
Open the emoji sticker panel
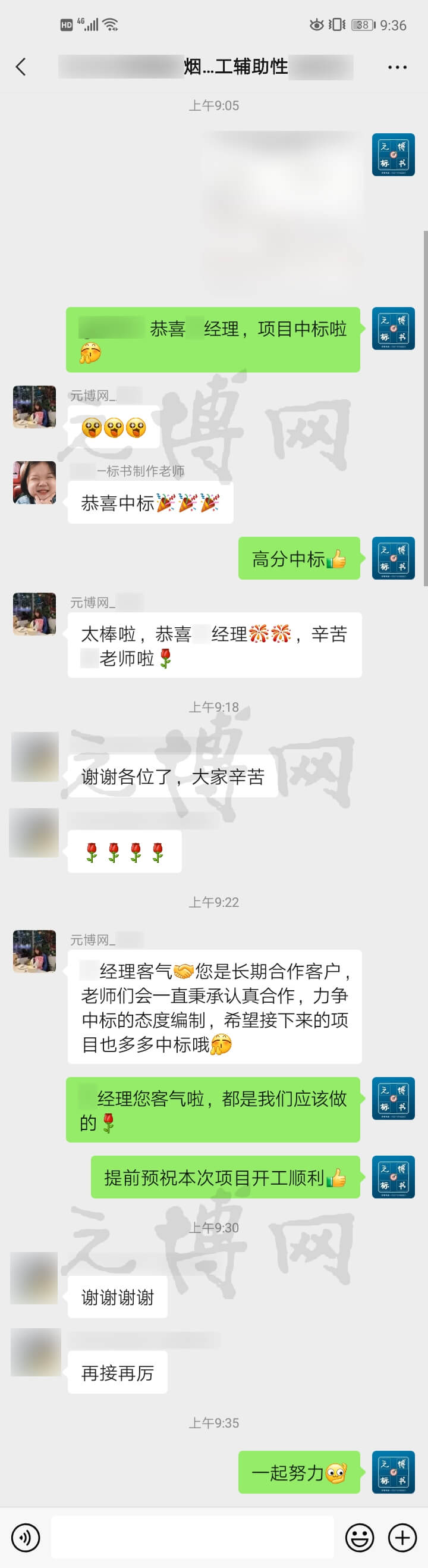click(359, 1538)
